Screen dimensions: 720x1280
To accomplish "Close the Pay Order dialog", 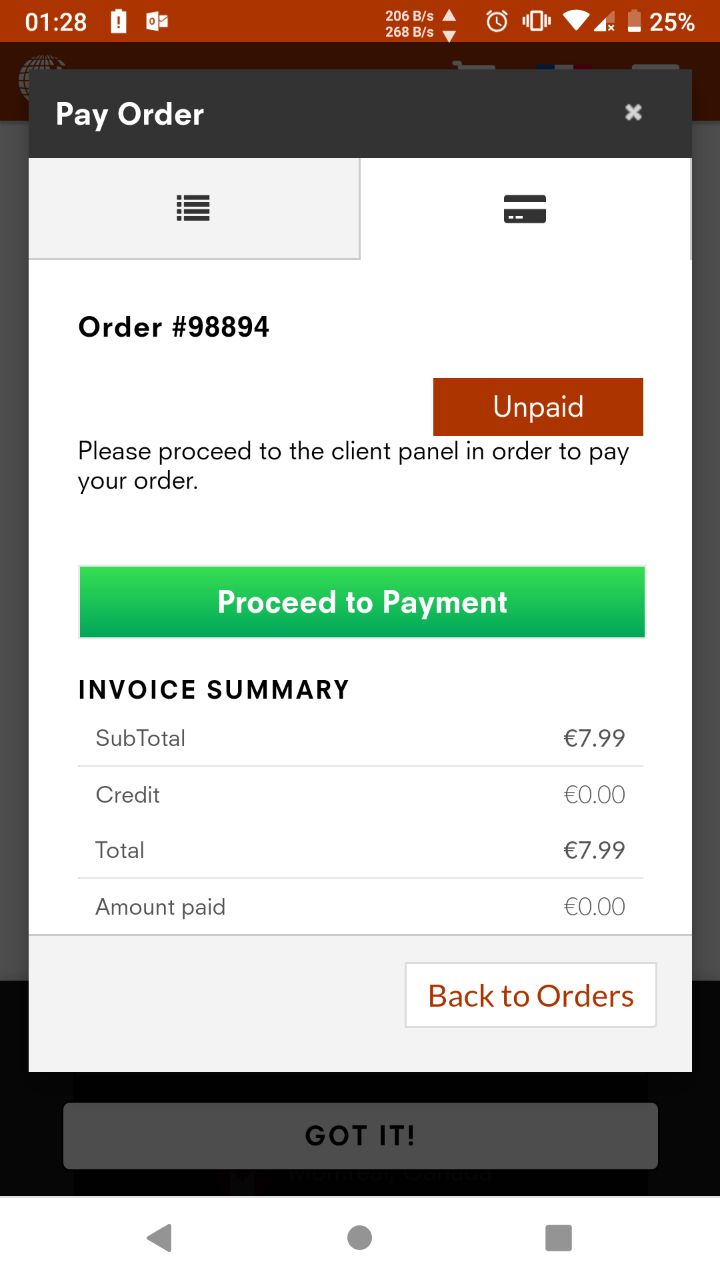I will coord(633,112).
